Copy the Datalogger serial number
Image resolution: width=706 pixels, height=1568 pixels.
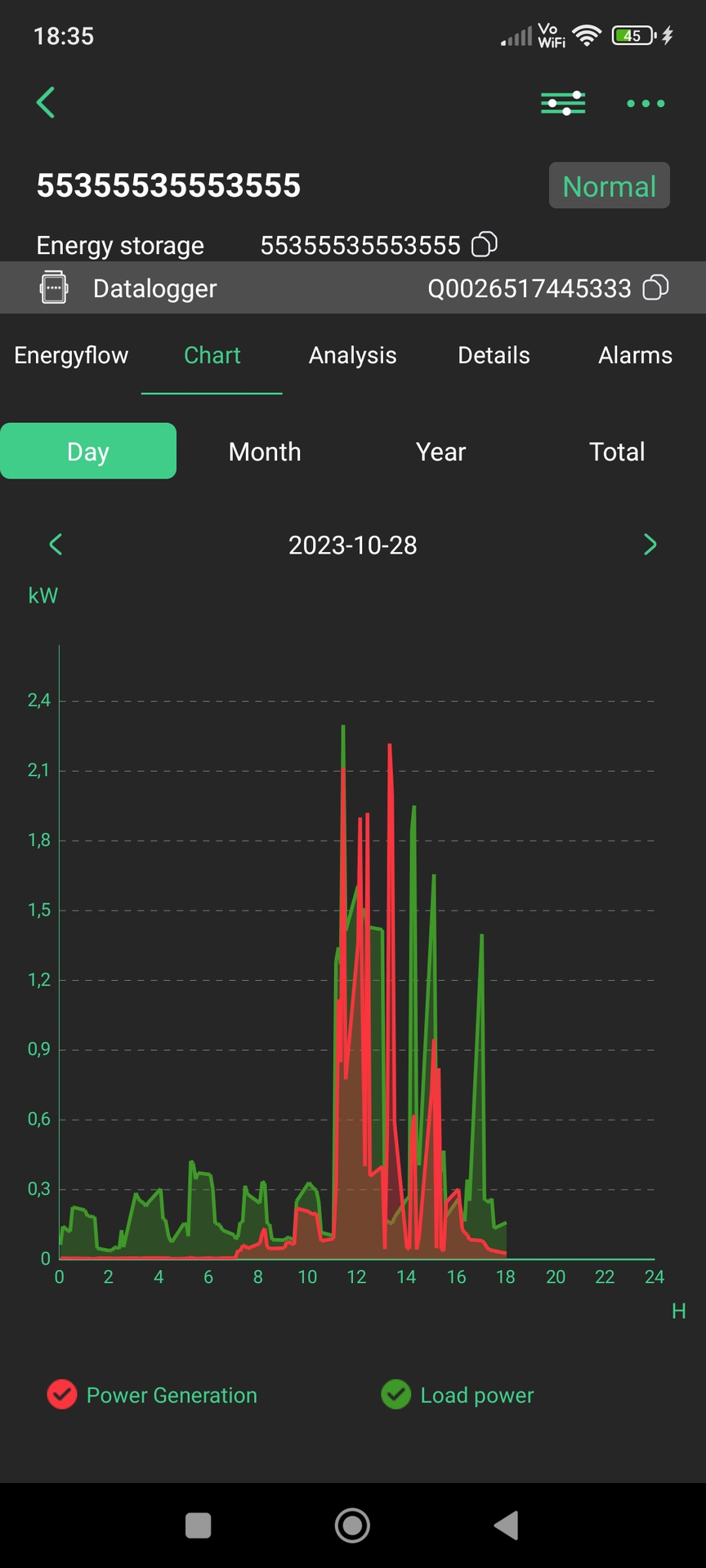coord(655,287)
